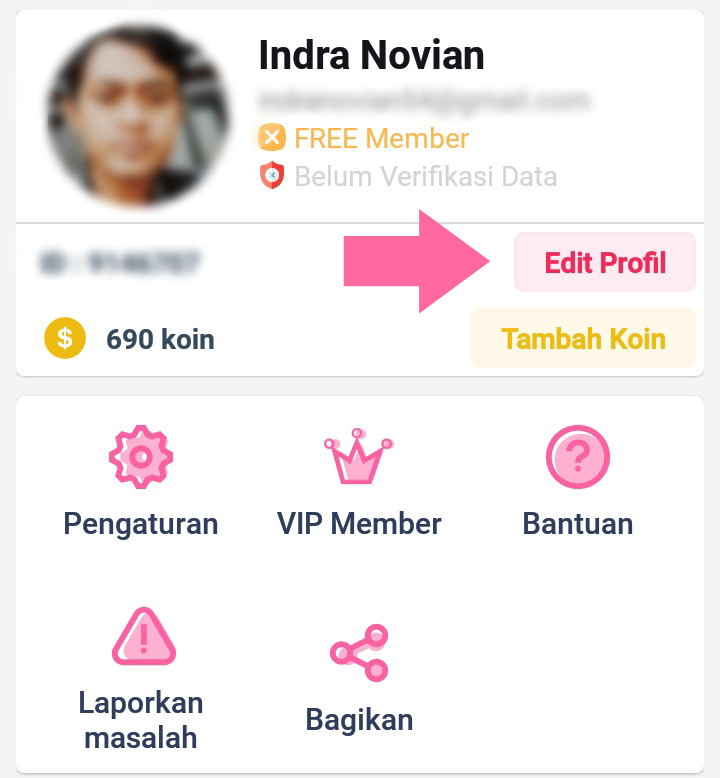The height and width of the screenshot is (778, 720).
Task: Open the VIP Member option
Action: pyautogui.click(x=359, y=481)
